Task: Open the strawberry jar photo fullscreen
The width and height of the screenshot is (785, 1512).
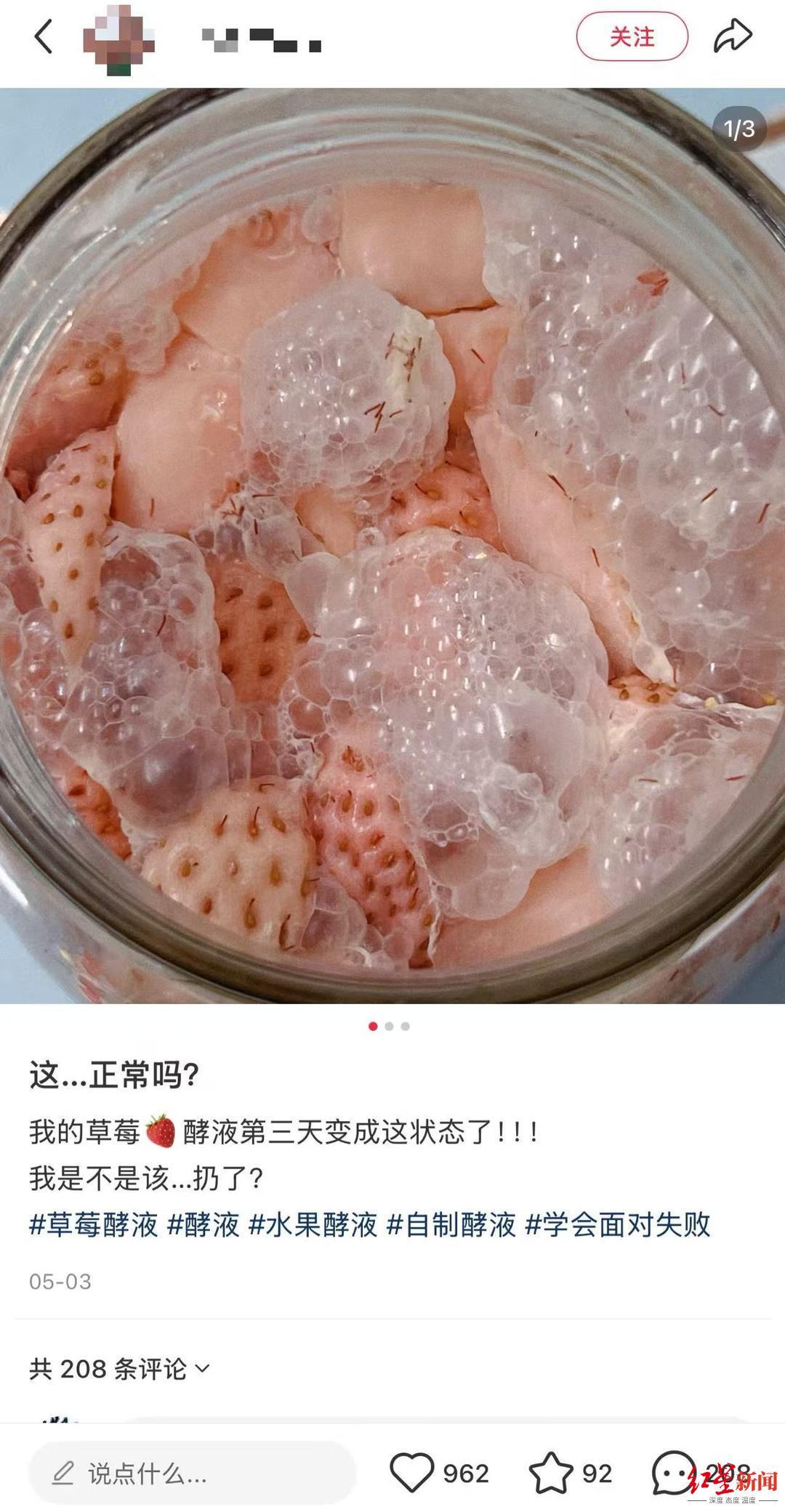Action: click(x=392, y=545)
